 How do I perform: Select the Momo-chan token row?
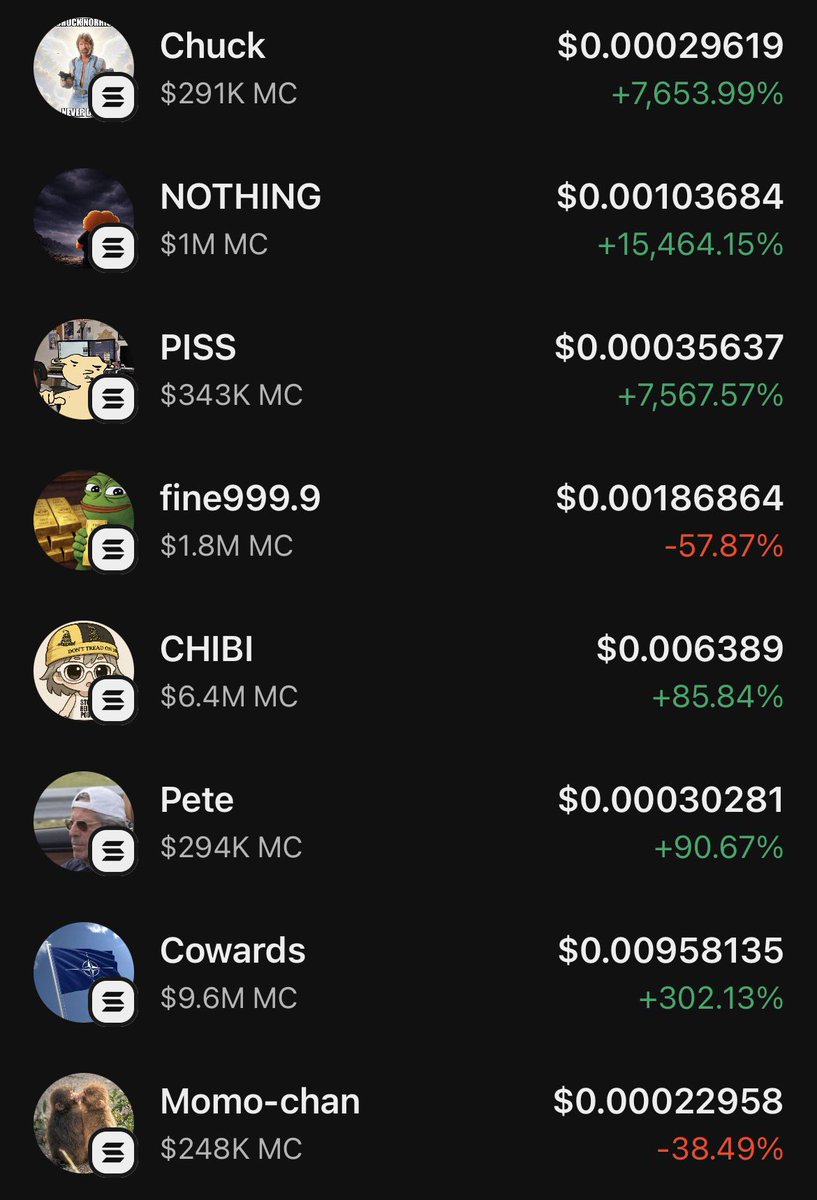[408, 1124]
